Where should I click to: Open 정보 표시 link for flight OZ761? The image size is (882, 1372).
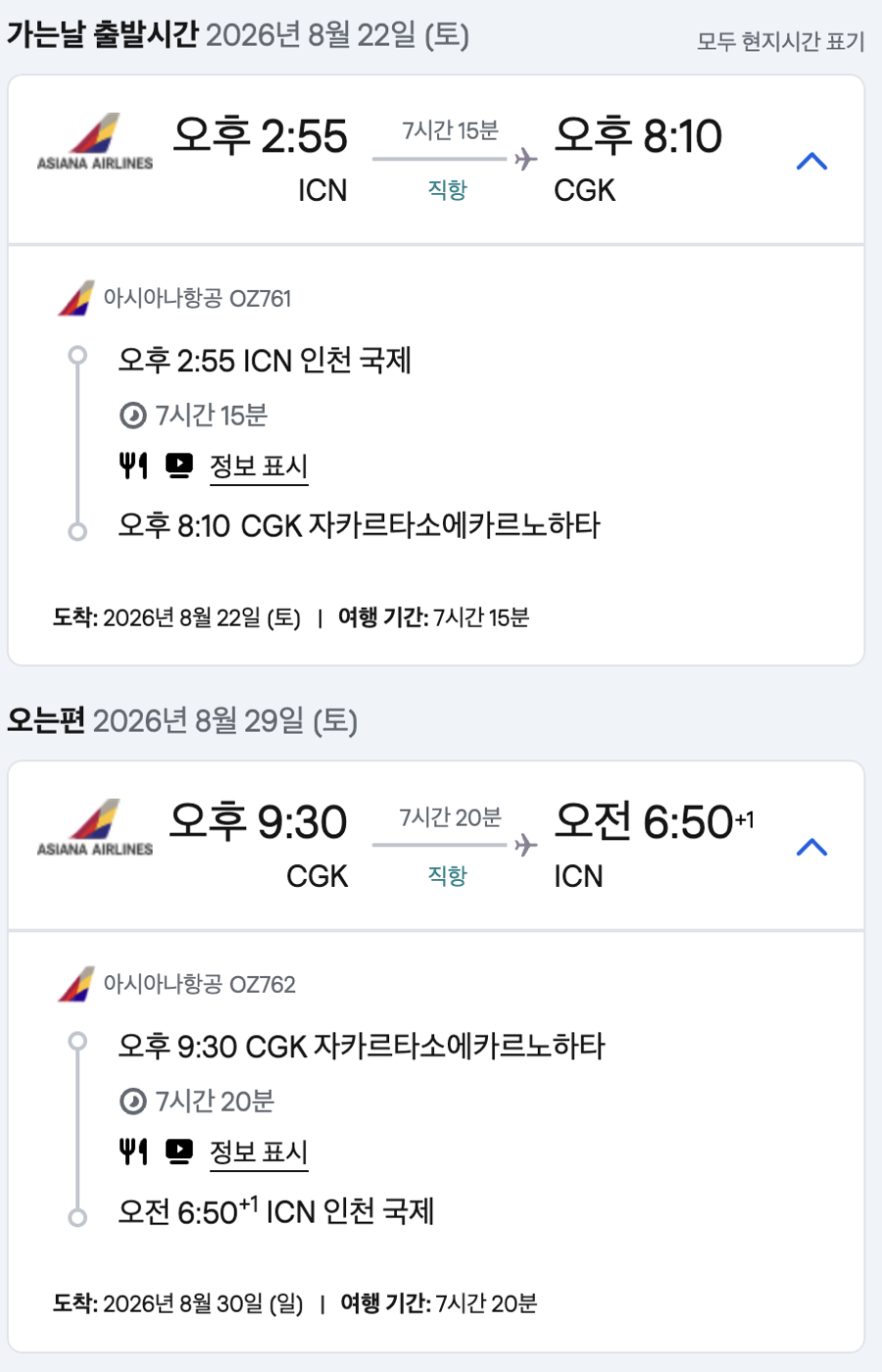[259, 466]
